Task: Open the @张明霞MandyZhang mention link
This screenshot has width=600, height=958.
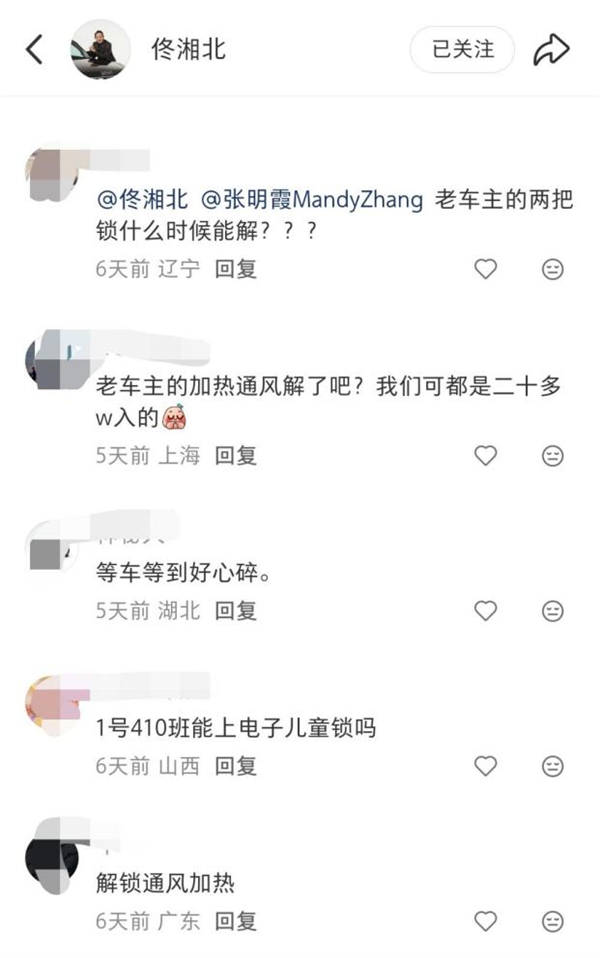Action: 313,199
